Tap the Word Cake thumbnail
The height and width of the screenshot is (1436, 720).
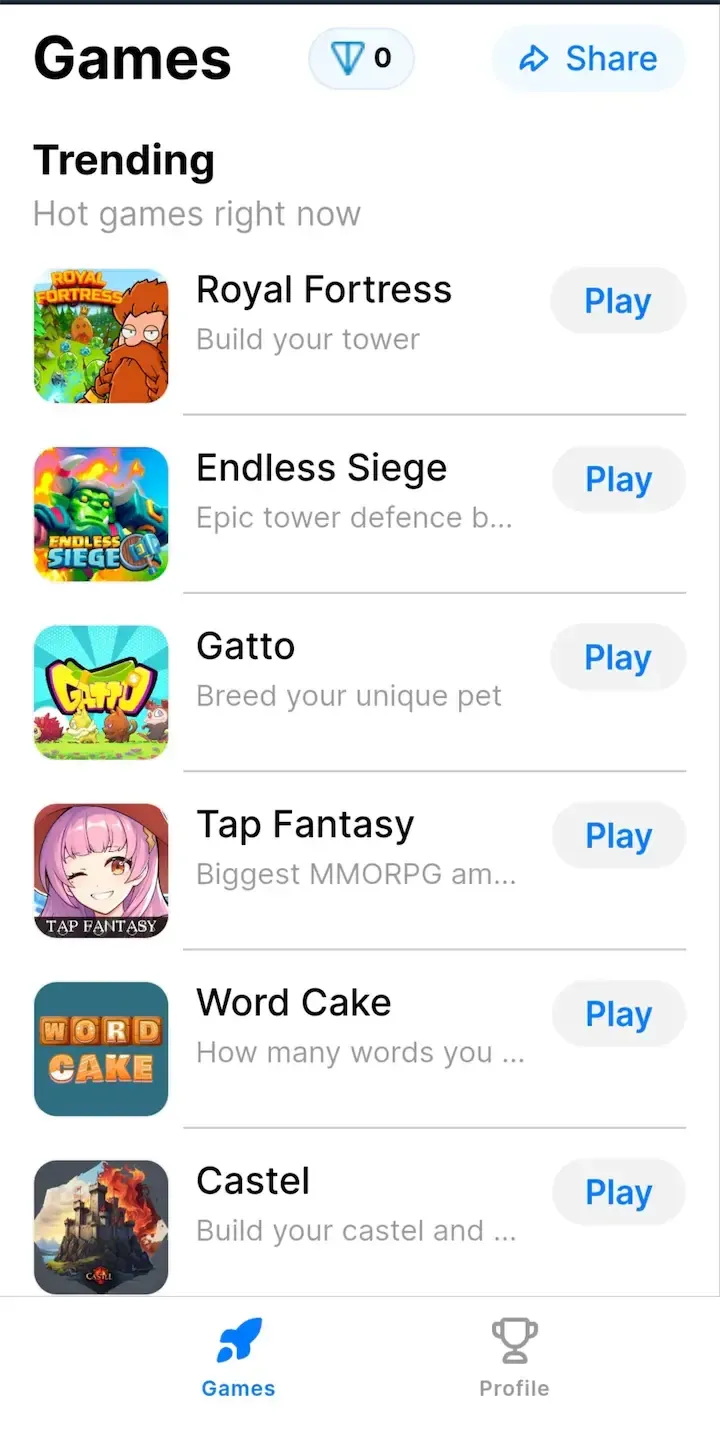point(100,1049)
